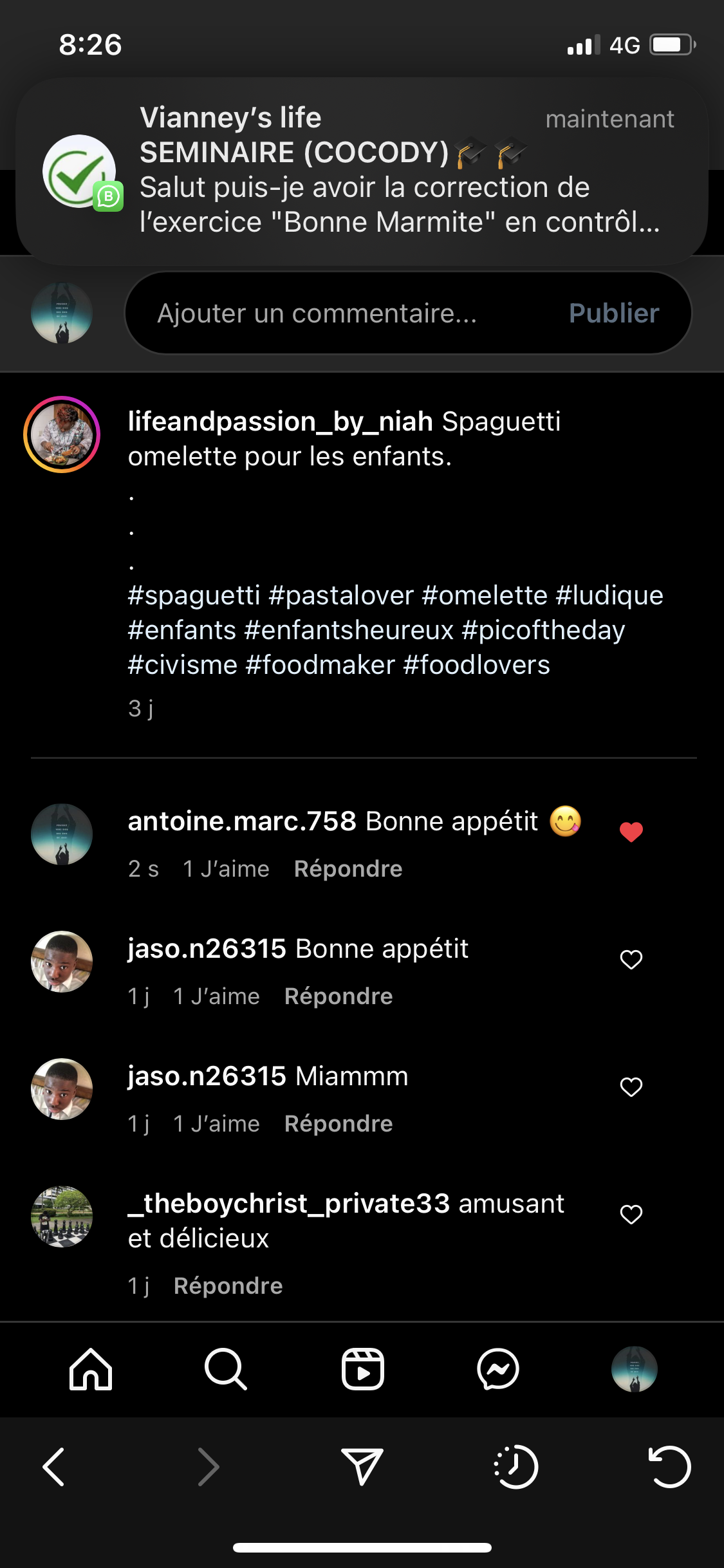The height and width of the screenshot is (1568, 724).
Task: Reply to jaso.n26315's "Miammm" comment
Action: 339,1124
